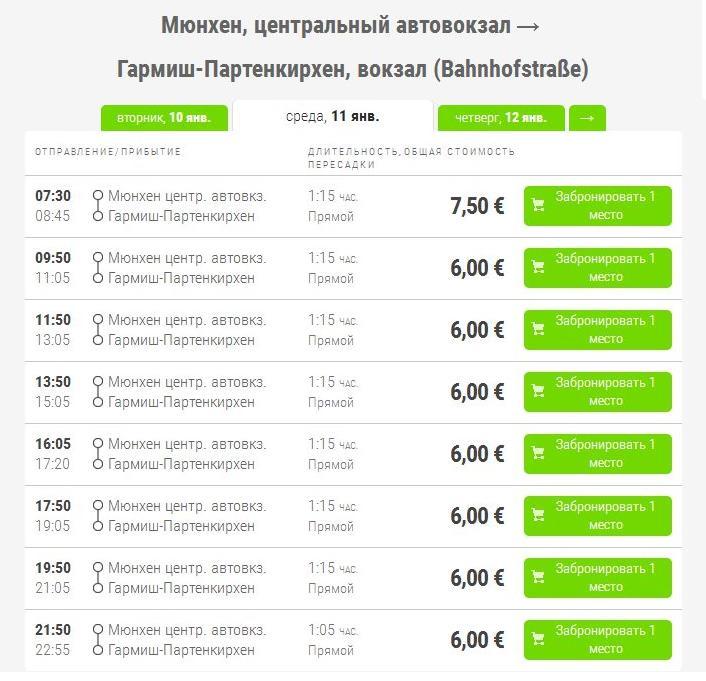Select the четверг, 12 янв. date tab
Viewport: 706px width, 681px height.
[501, 118]
